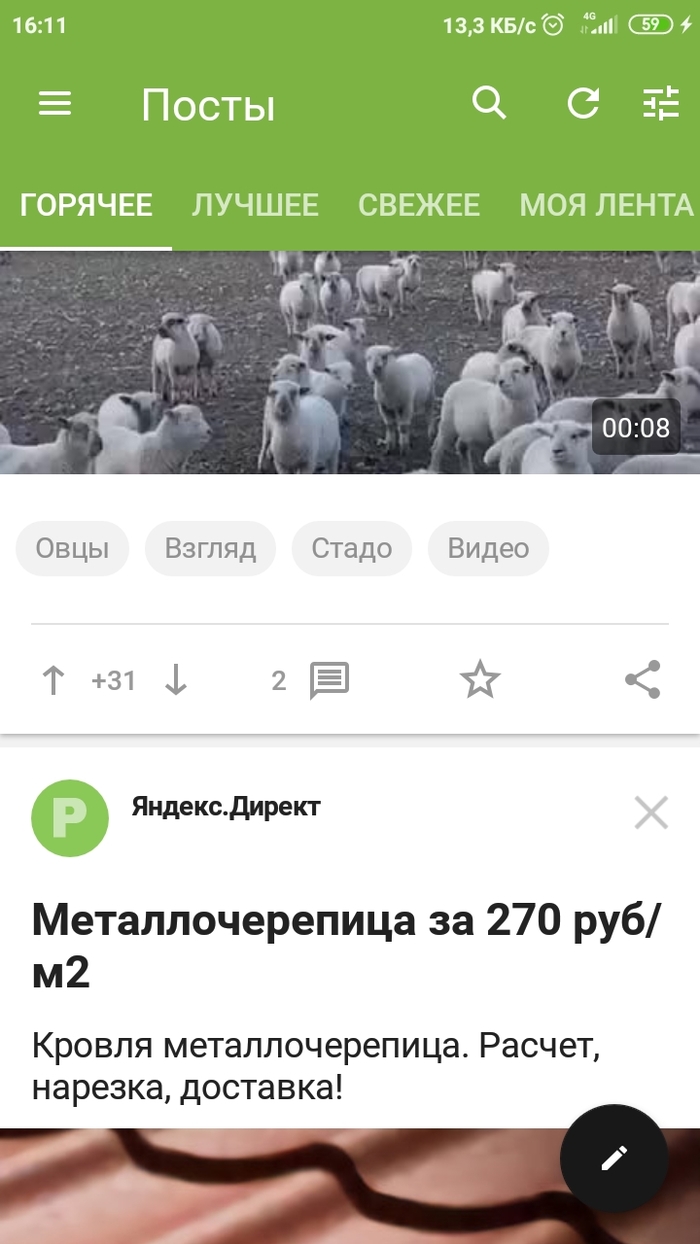Select the Горячее tab
Viewport: 700px width, 1244px height.
[x=87, y=205]
